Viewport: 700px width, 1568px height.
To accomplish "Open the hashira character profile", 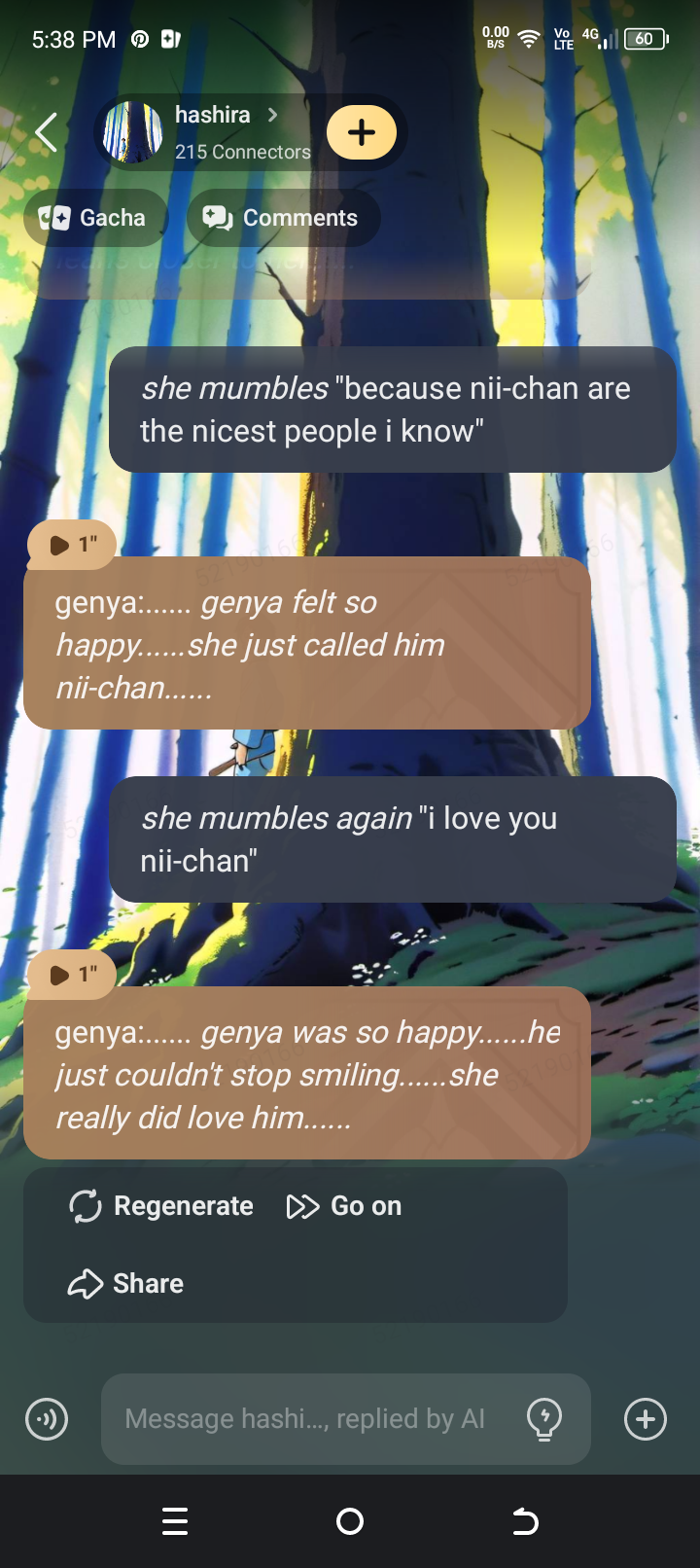I will click(212, 132).
